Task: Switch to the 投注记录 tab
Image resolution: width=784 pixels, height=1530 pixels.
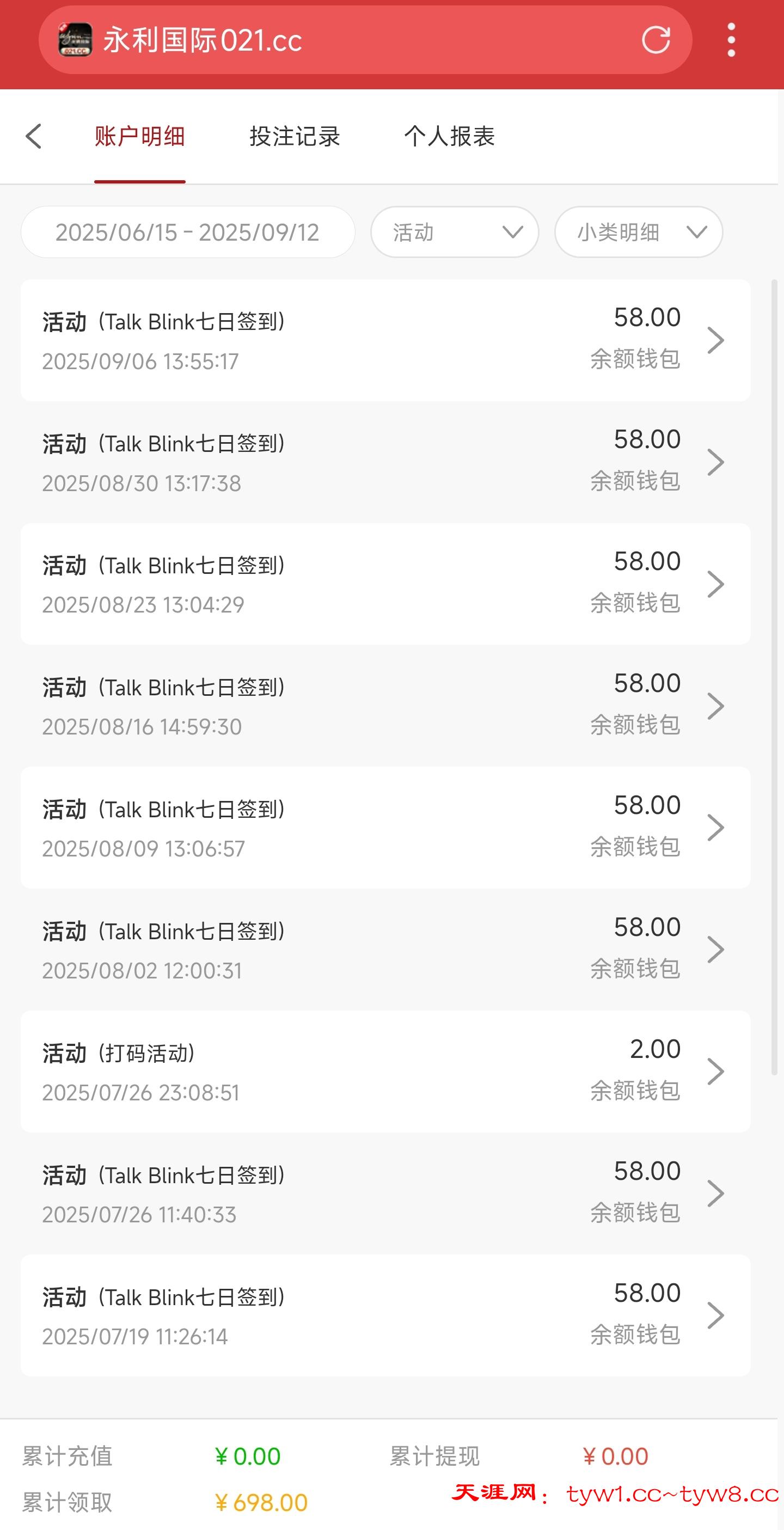Action: click(295, 136)
